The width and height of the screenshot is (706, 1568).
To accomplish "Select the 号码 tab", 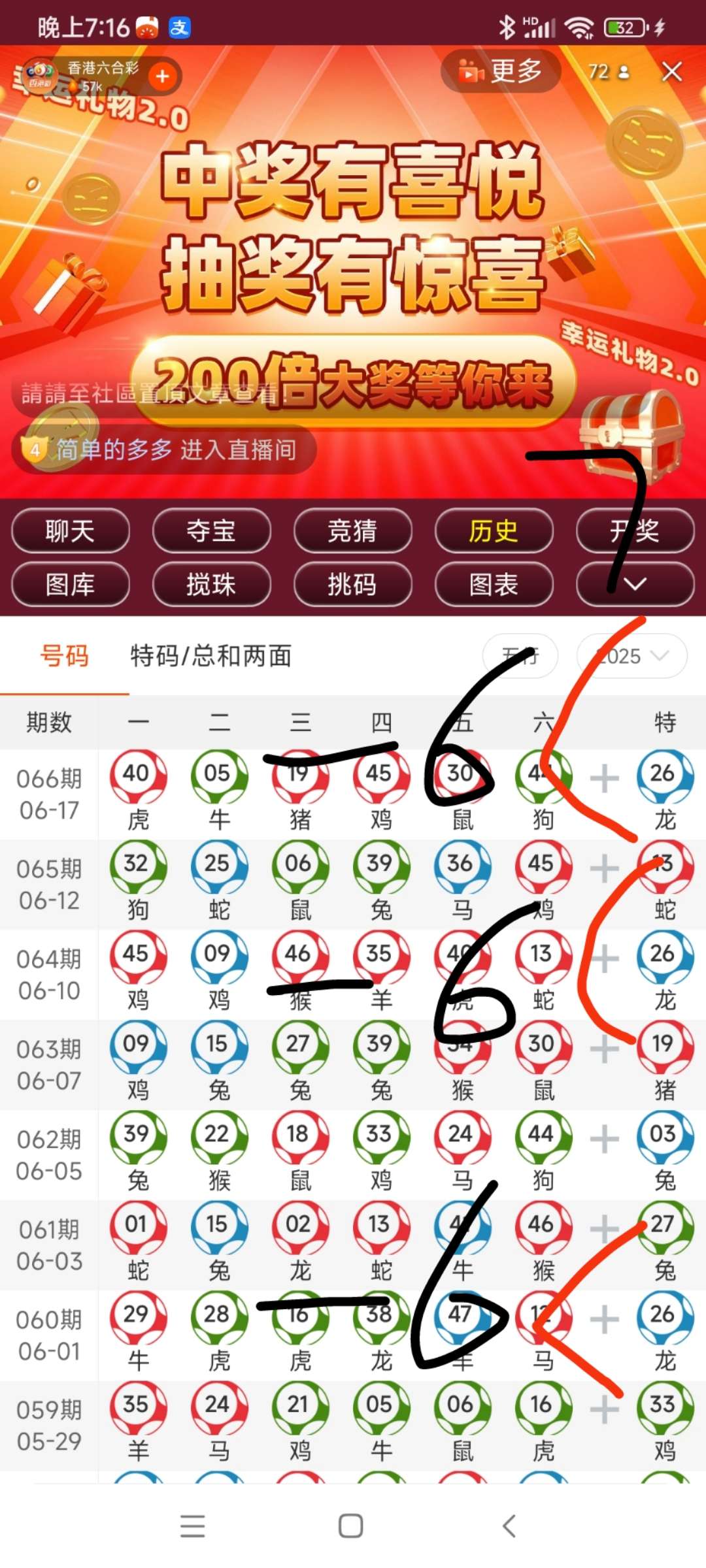I will coord(64,655).
